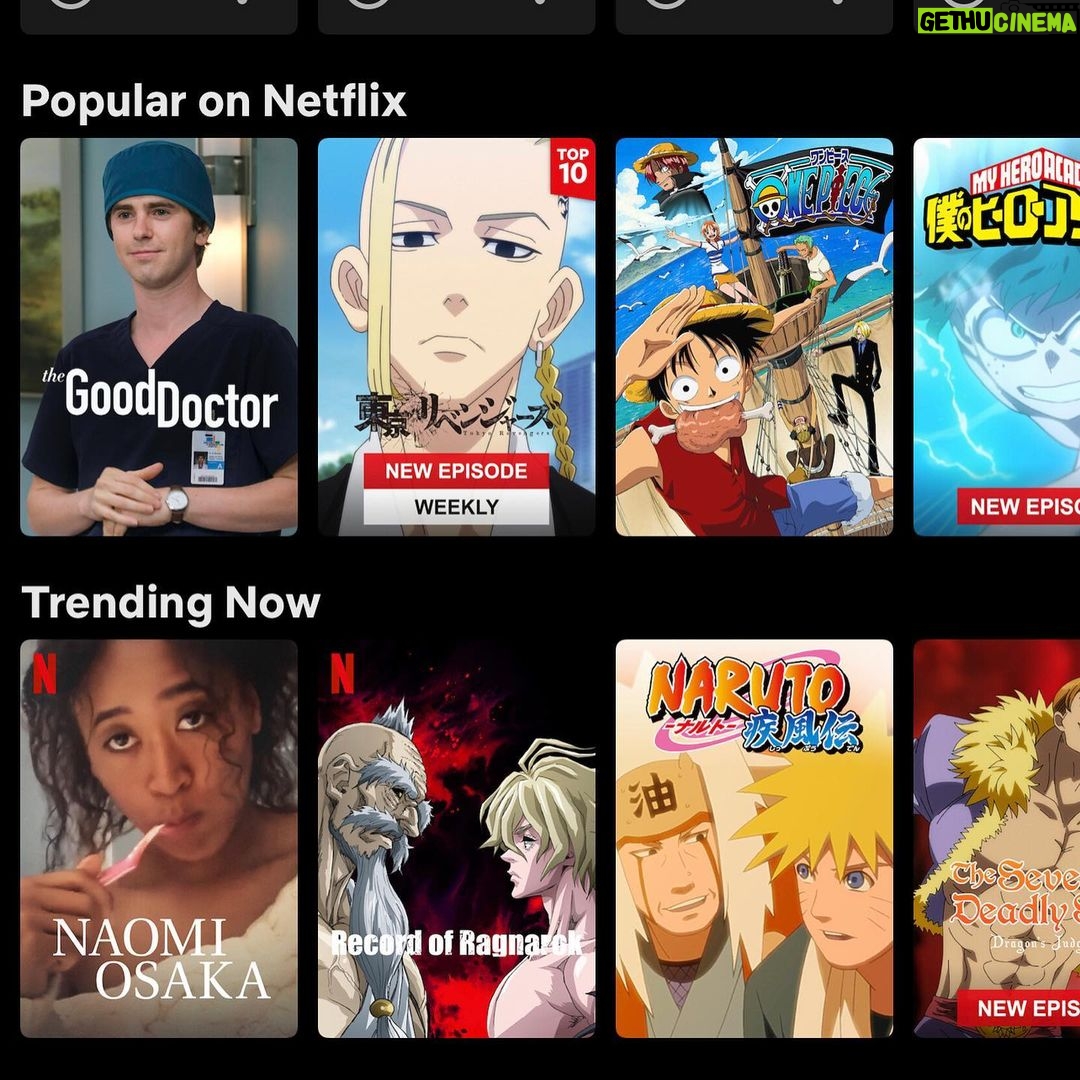Open The Seven Deadly Sins tile
The width and height of the screenshot is (1080, 1080).
point(997,838)
